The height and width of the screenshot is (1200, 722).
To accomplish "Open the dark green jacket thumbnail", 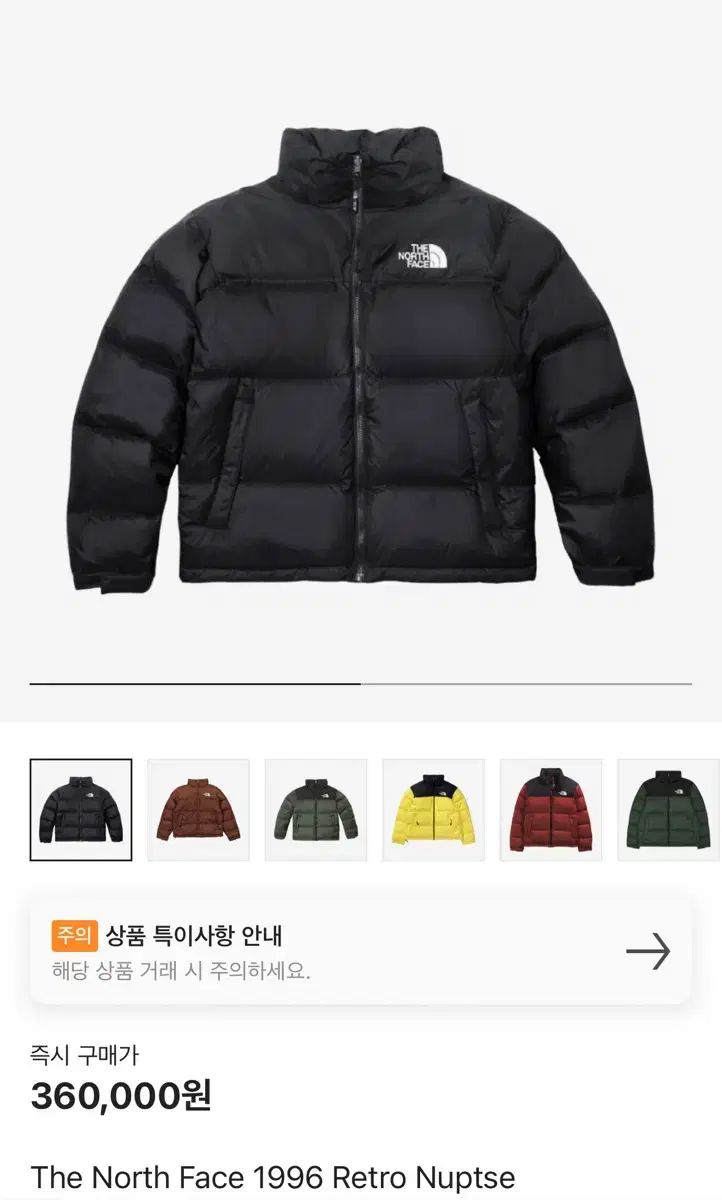I will (x=668, y=810).
